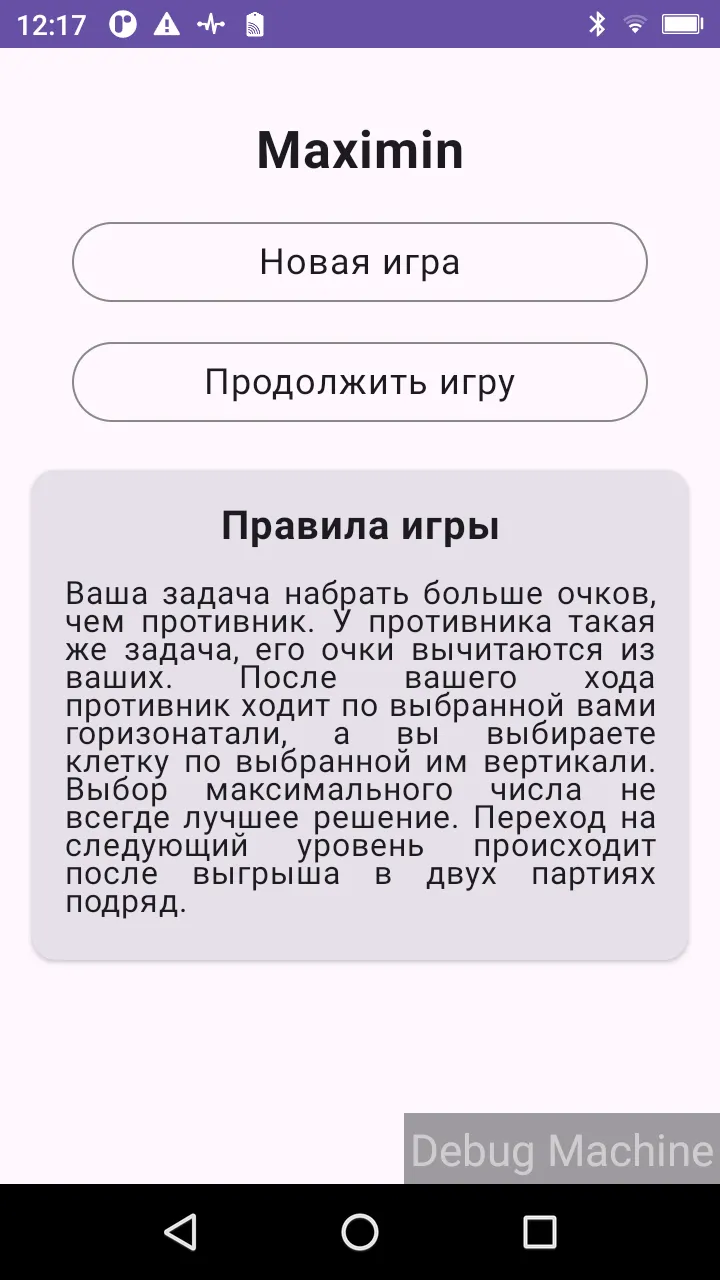The image size is (720, 1280).
Task: Tap Продолжить игру to resume the game
Action: coord(360,382)
